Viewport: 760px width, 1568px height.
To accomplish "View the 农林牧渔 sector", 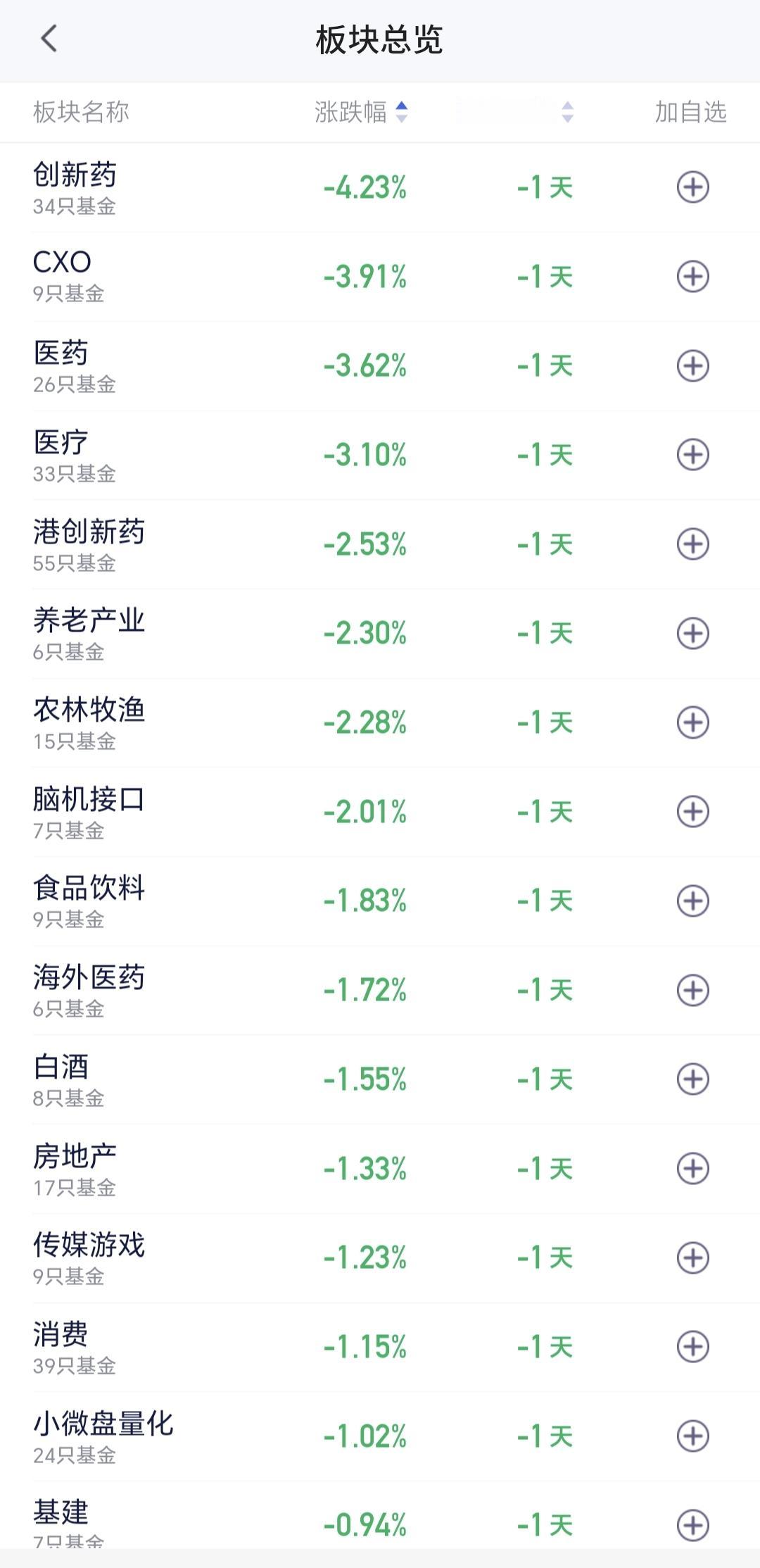I will [380, 722].
